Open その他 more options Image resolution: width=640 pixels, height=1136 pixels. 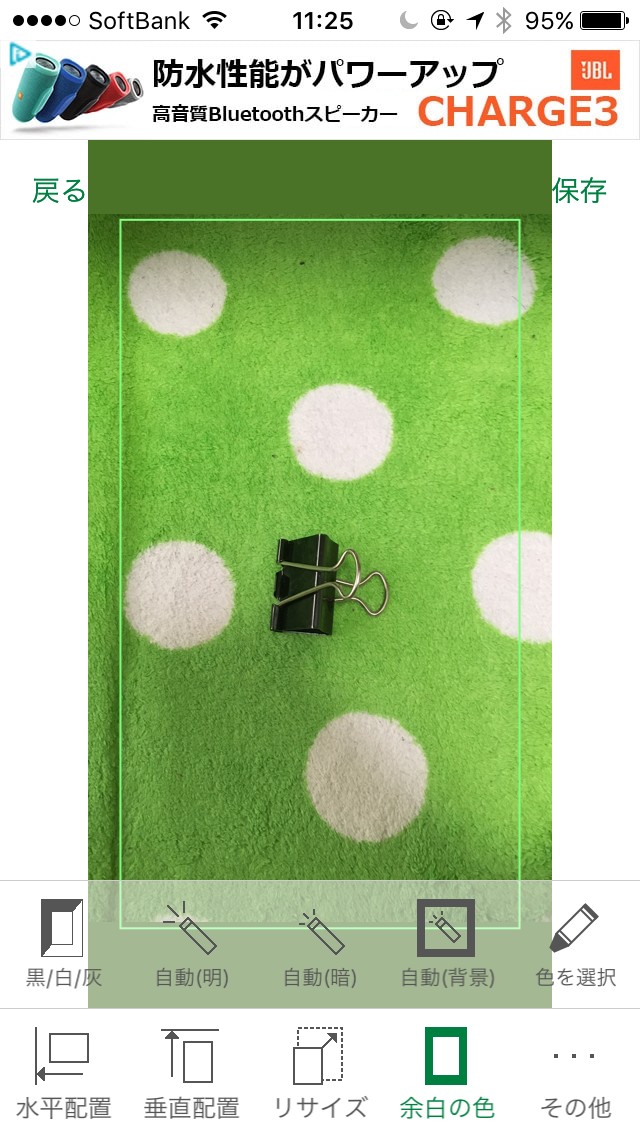point(575,1072)
